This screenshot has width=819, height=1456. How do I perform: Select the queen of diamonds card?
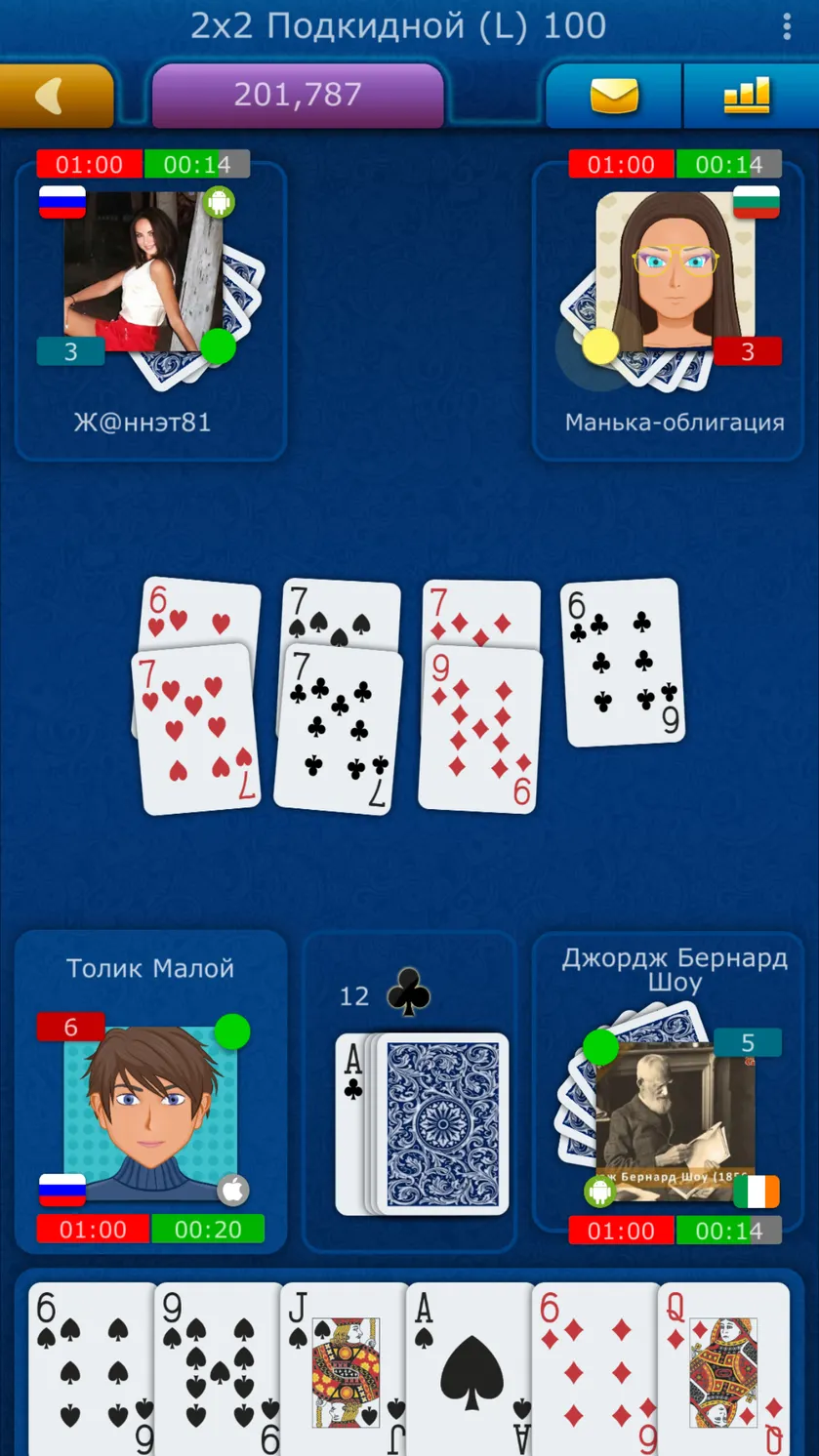(x=724, y=1369)
